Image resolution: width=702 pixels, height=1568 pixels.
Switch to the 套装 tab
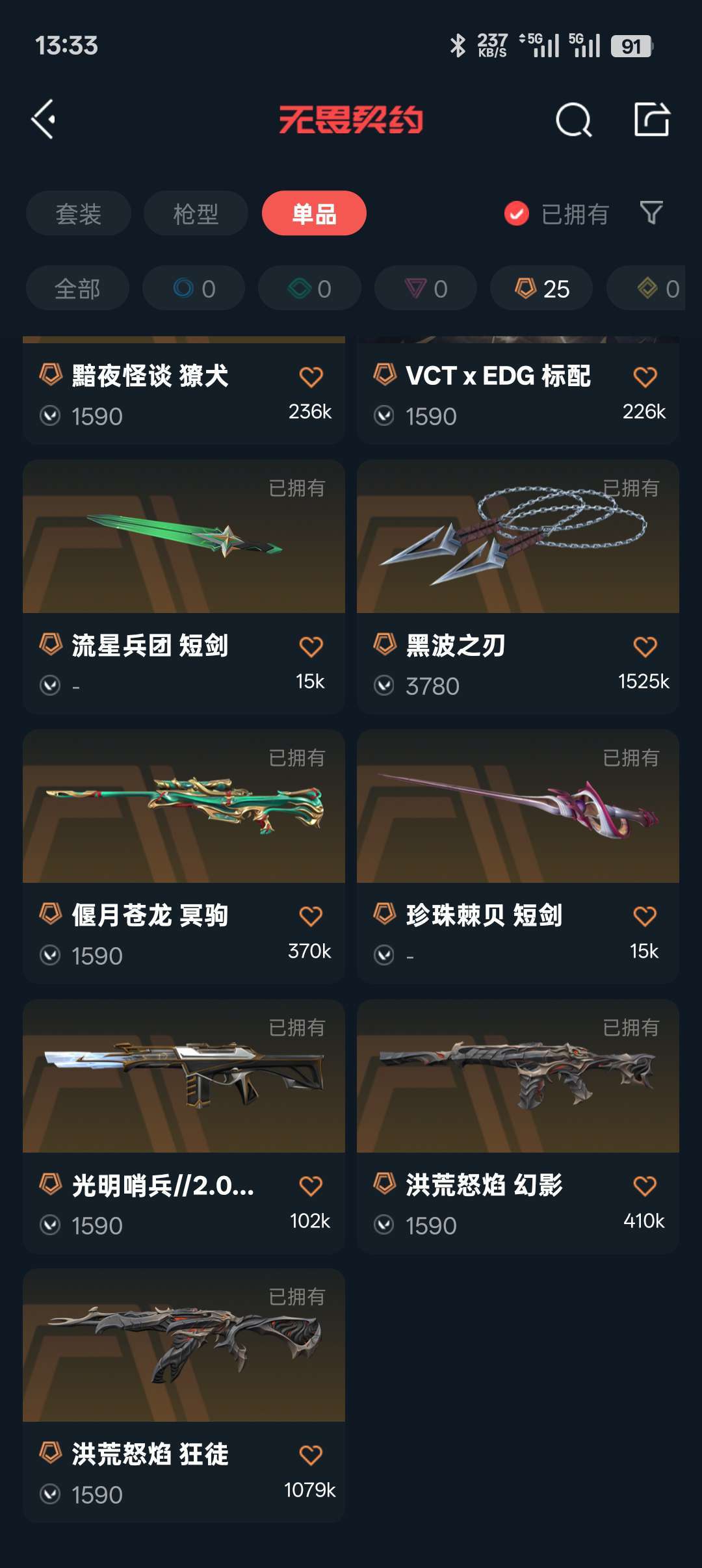tap(78, 213)
